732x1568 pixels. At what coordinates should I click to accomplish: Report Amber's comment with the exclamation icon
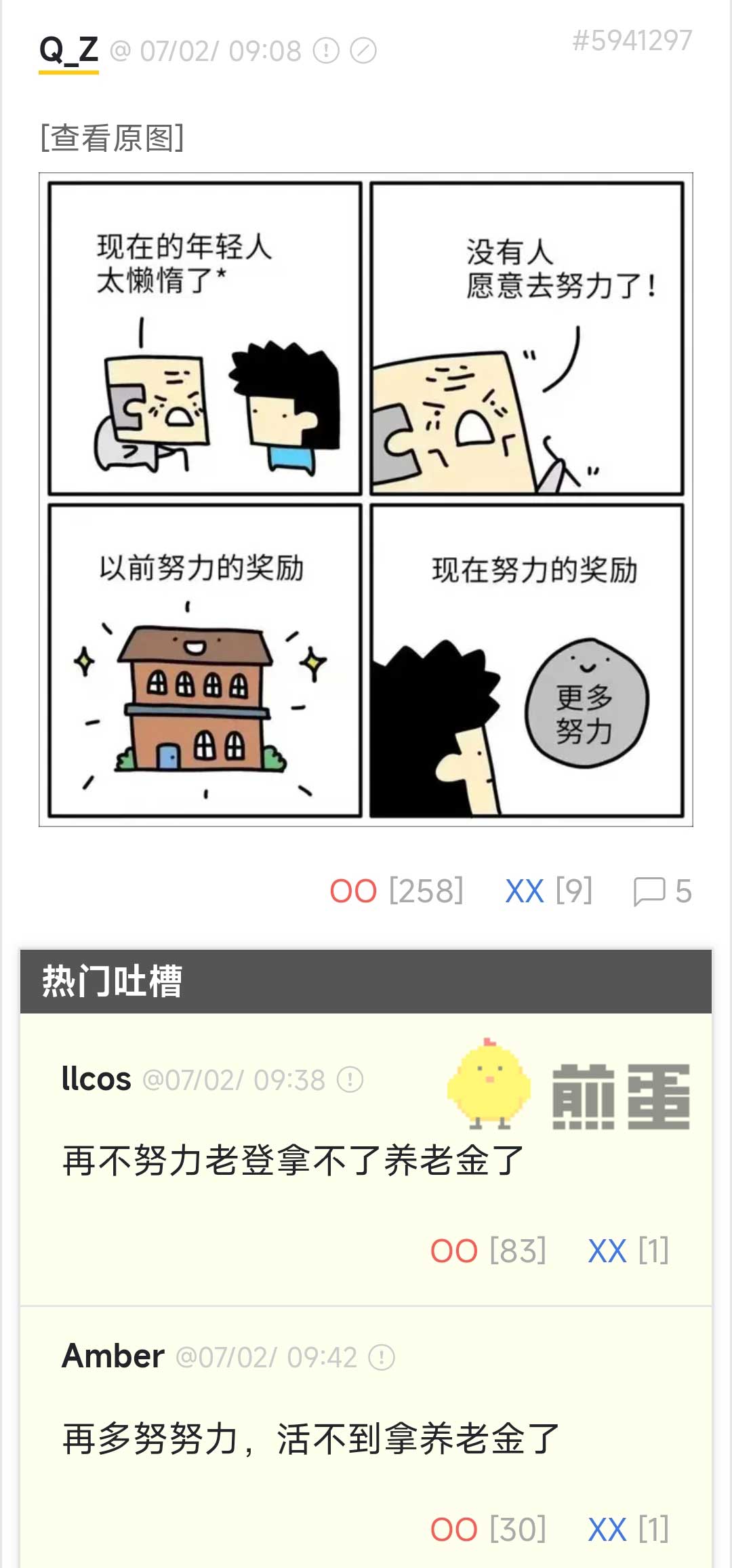click(382, 1357)
